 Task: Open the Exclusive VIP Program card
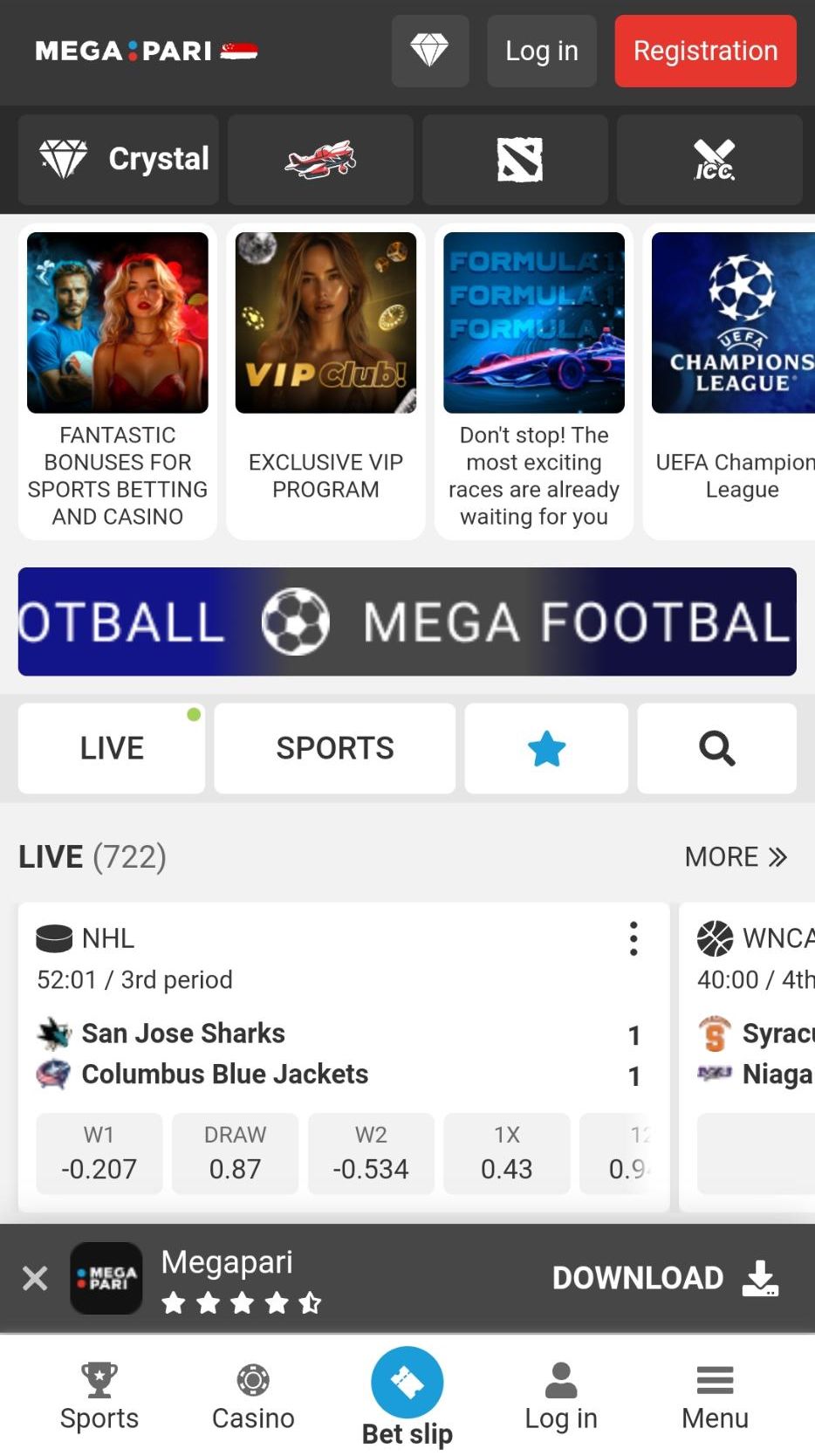(x=325, y=381)
